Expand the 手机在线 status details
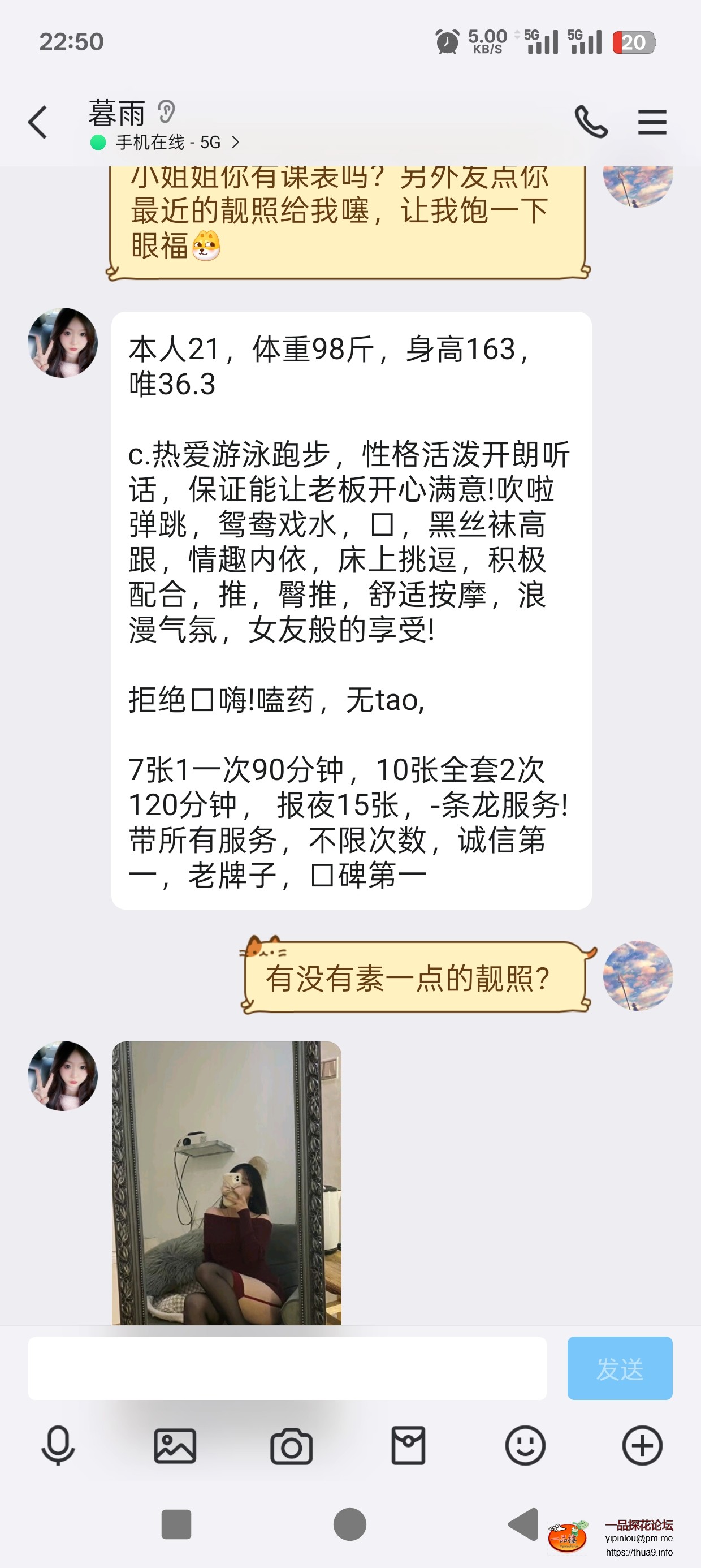The image size is (701, 1568). [165, 142]
